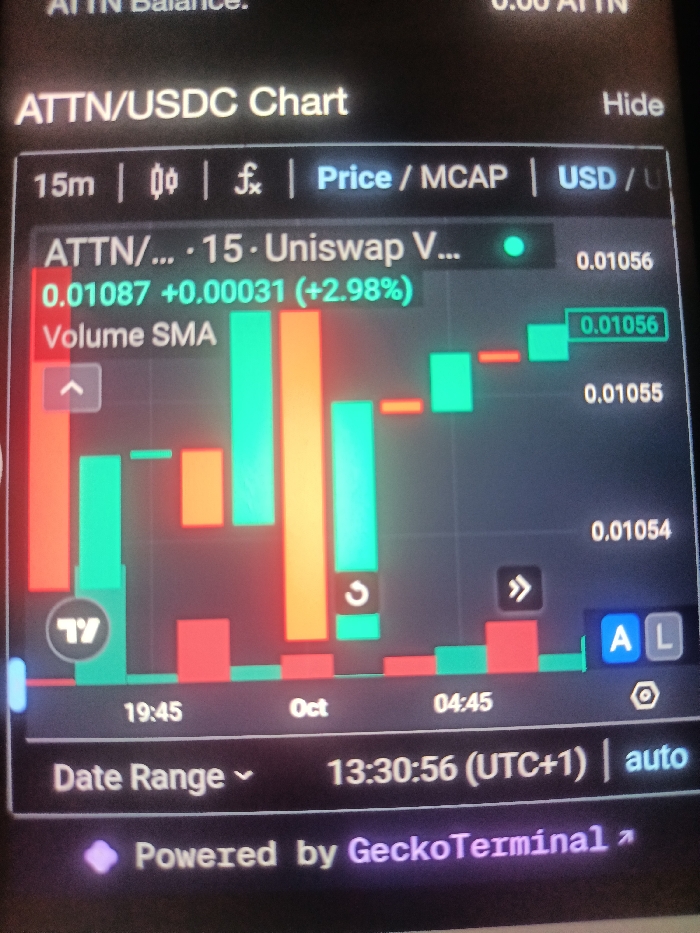Open the candlestick chart style menu
Screen dimensions: 700x933
tap(164, 183)
